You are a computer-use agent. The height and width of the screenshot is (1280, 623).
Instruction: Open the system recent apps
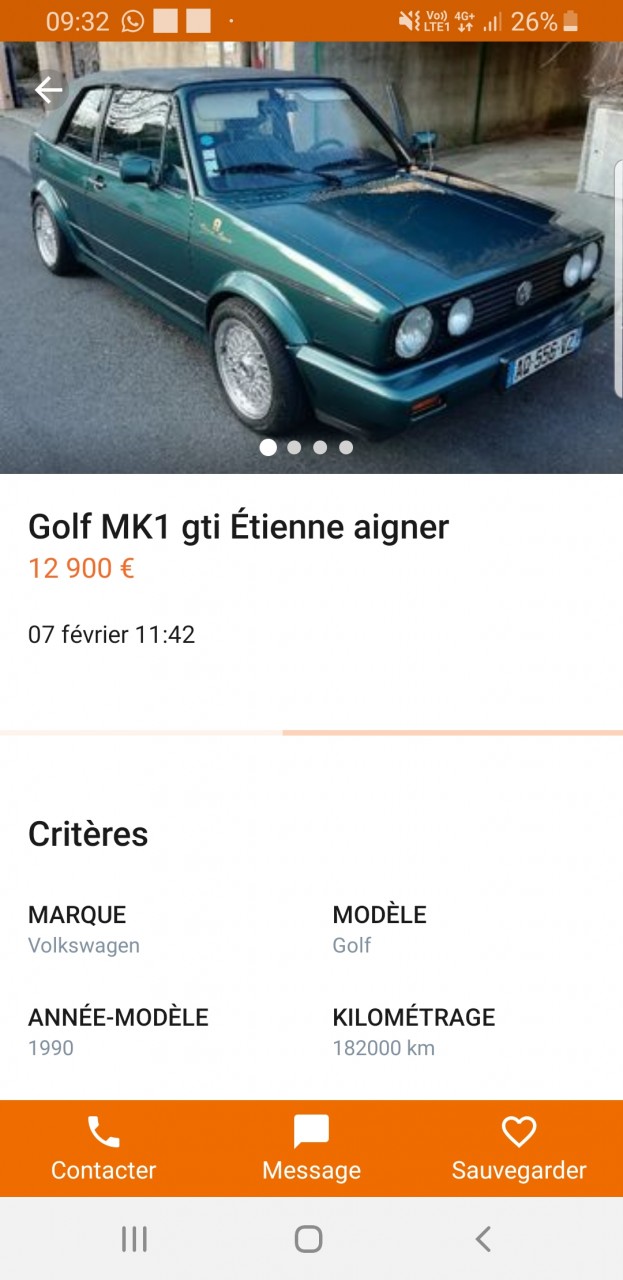[x=134, y=1239]
